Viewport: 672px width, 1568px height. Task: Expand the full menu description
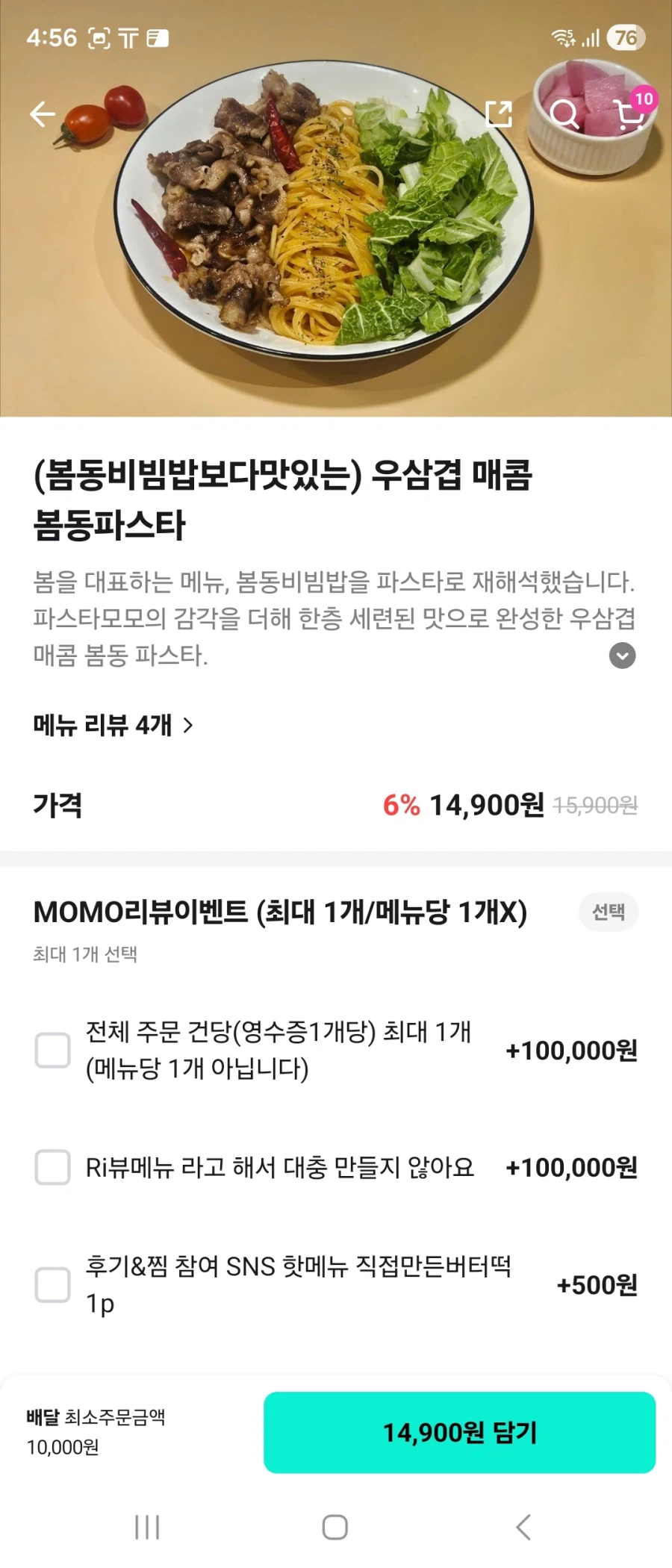tap(620, 653)
